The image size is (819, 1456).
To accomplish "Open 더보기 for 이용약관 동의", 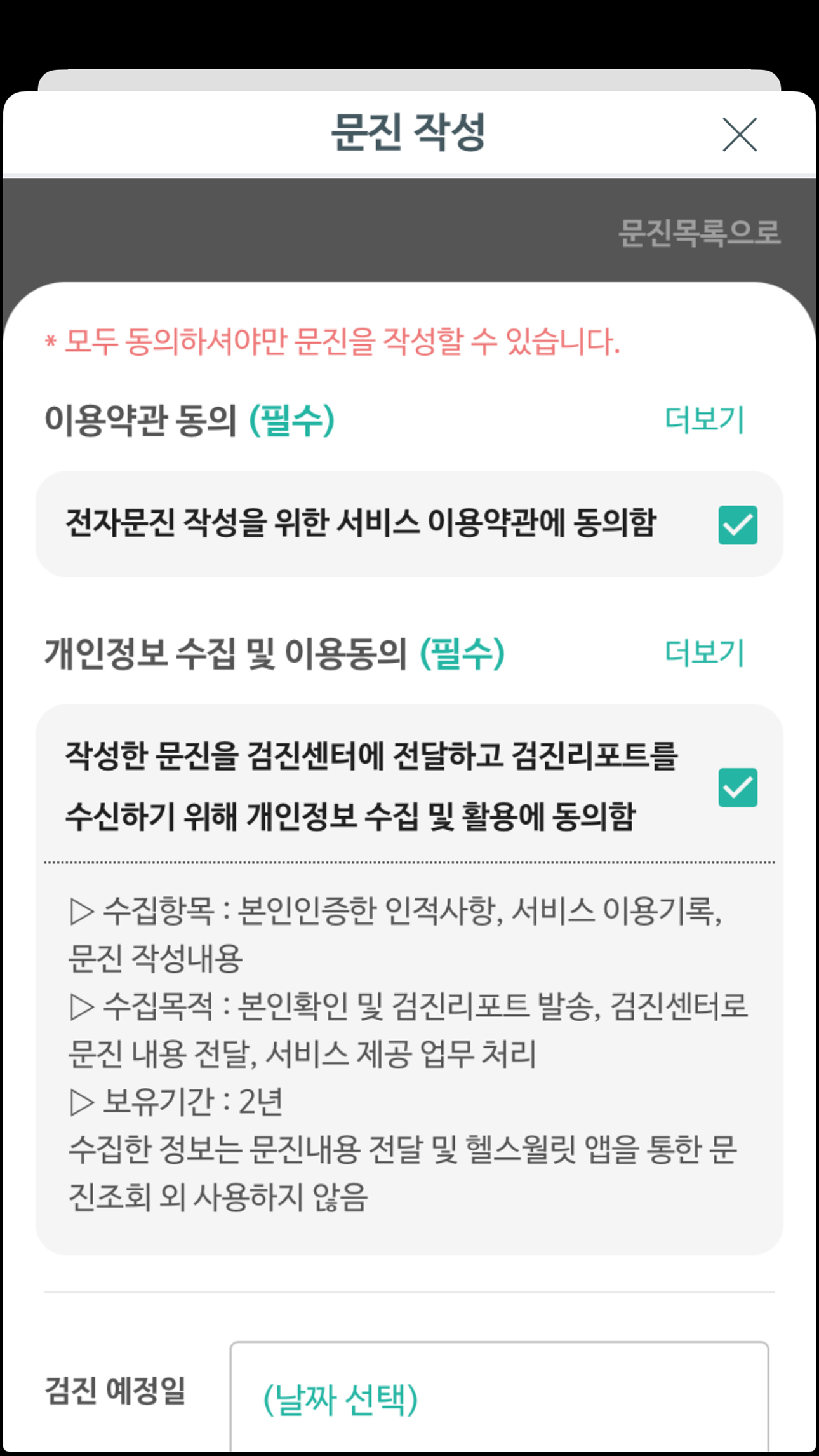I will [704, 420].
